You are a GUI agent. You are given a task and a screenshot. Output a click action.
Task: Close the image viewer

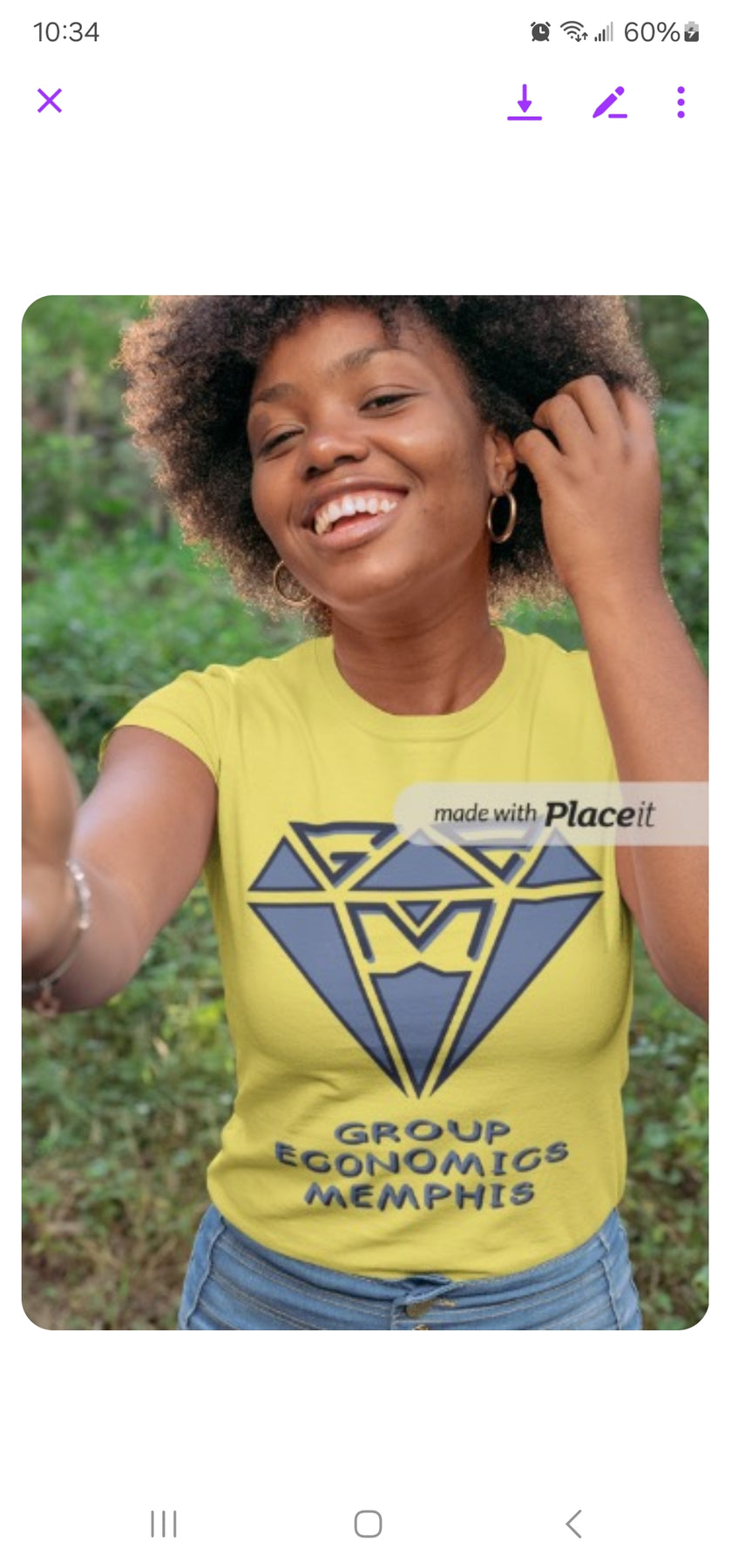[50, 101]
